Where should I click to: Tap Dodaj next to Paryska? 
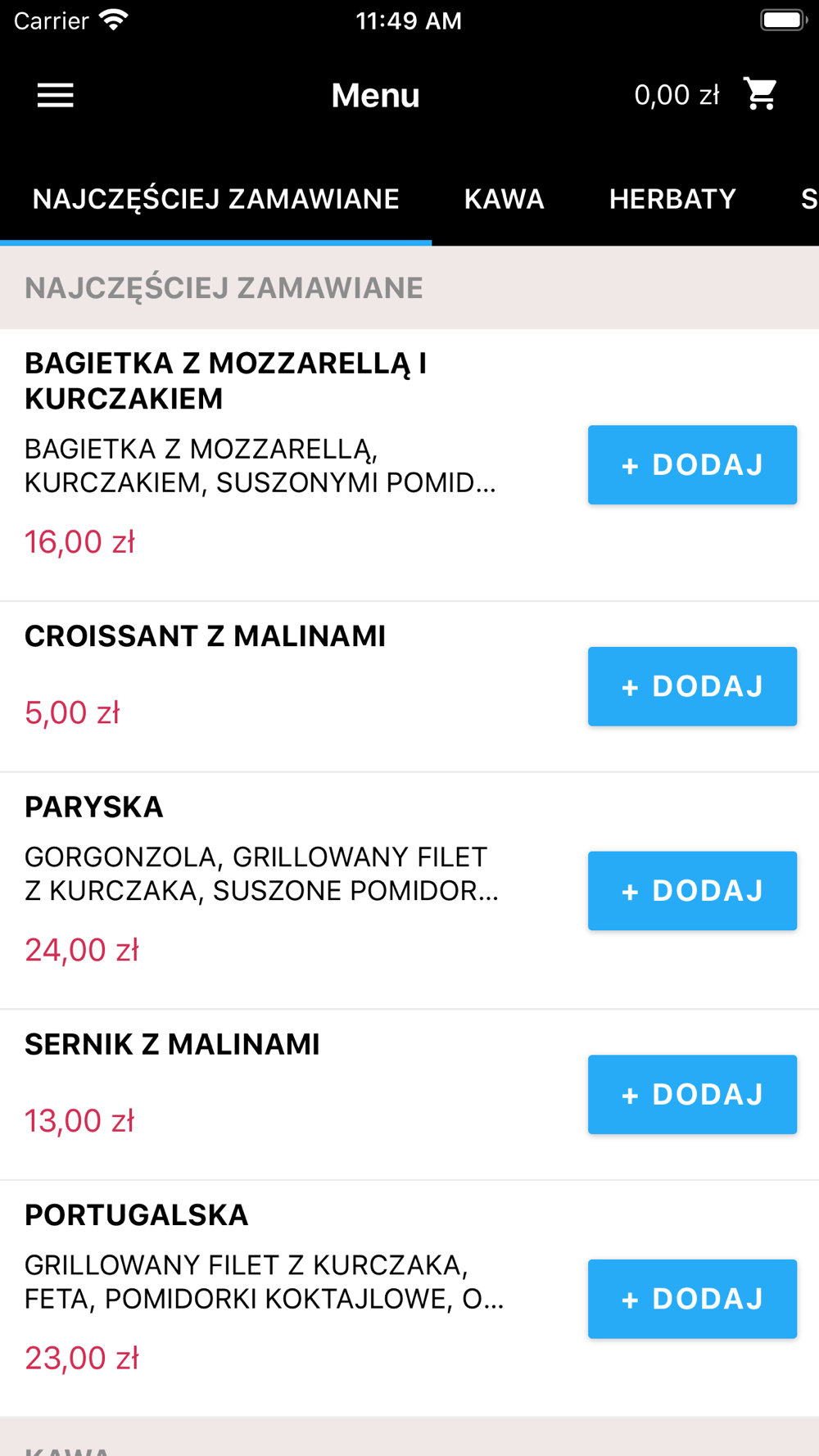tap(692, 890)
